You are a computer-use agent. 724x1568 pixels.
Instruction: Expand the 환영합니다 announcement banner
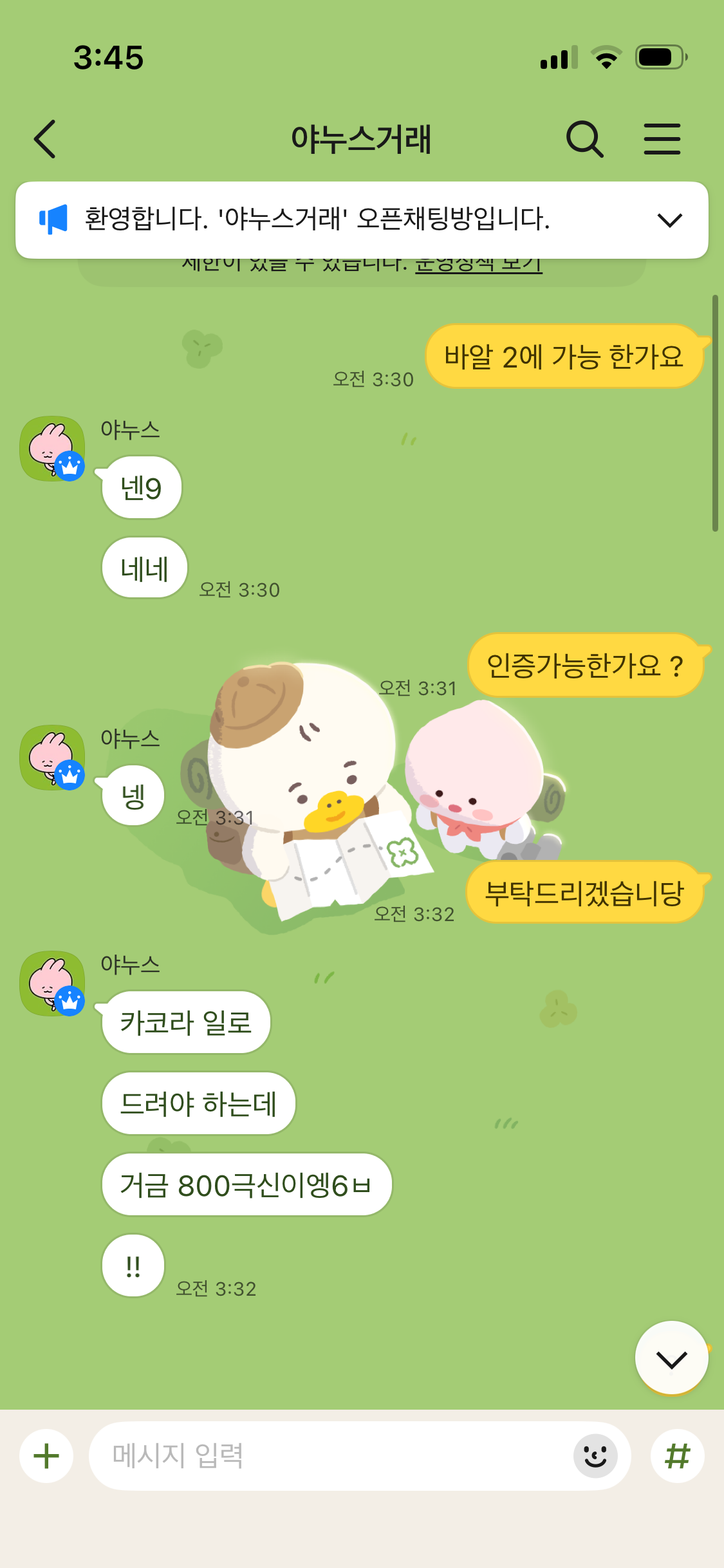pyautogui.click(x=669, y=220)
